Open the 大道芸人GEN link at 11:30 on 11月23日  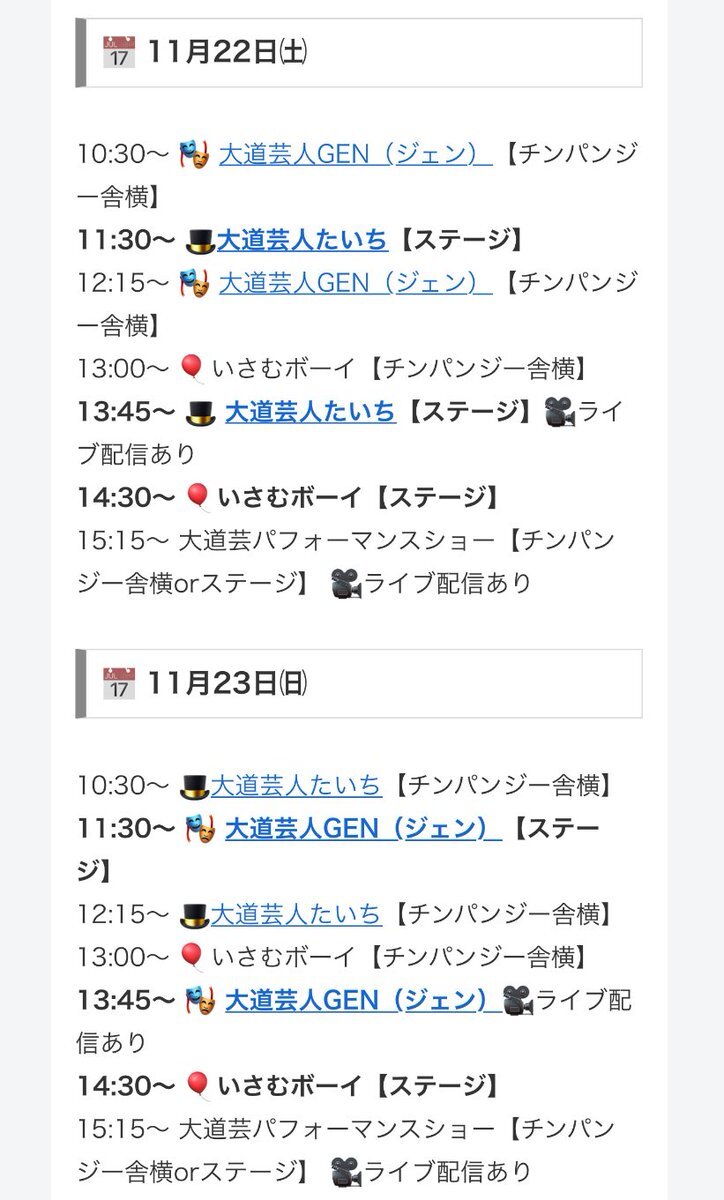click(x=362, y=829)
